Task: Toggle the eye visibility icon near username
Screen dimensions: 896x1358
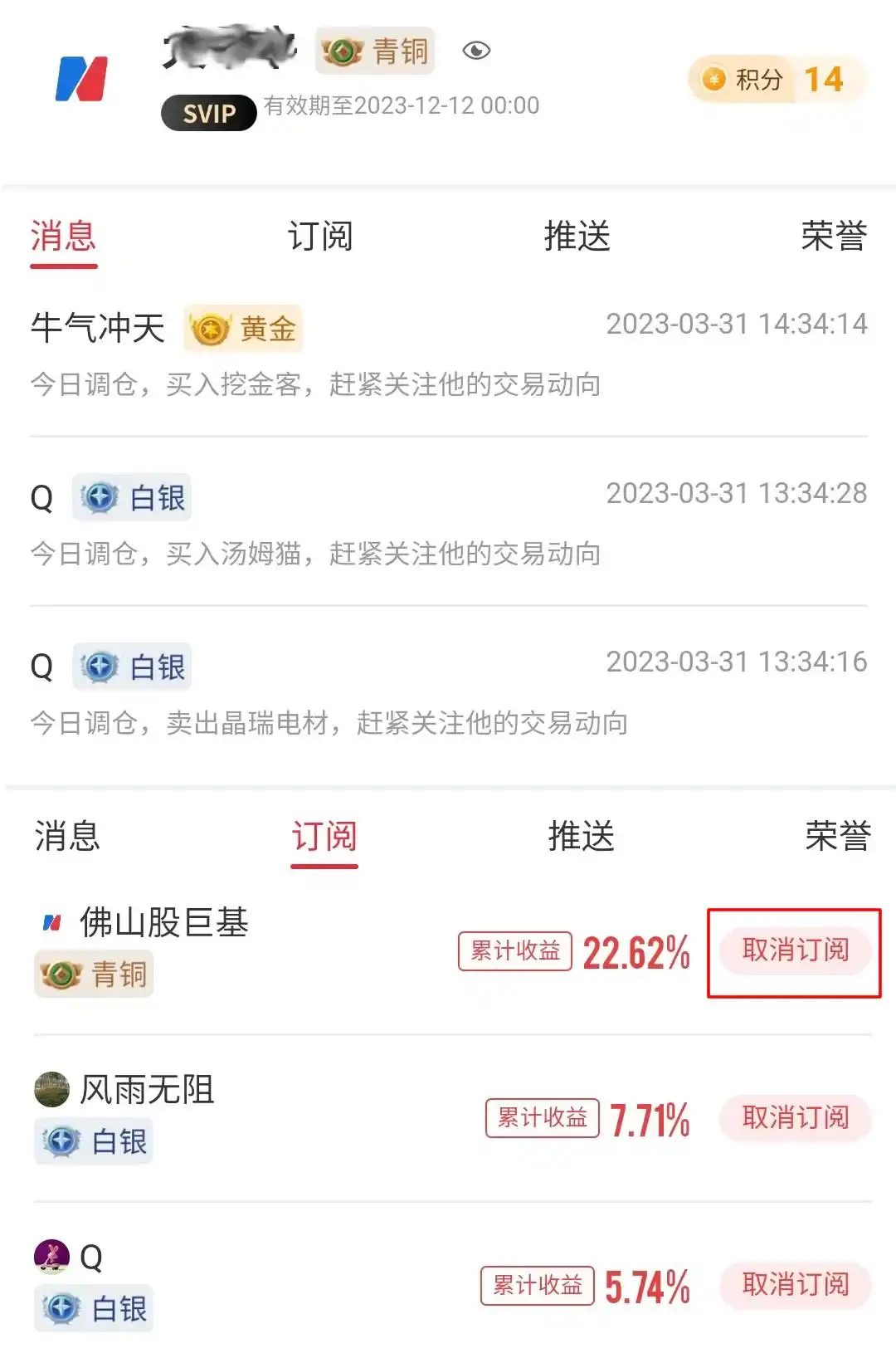Action: (x=475, y=51)
